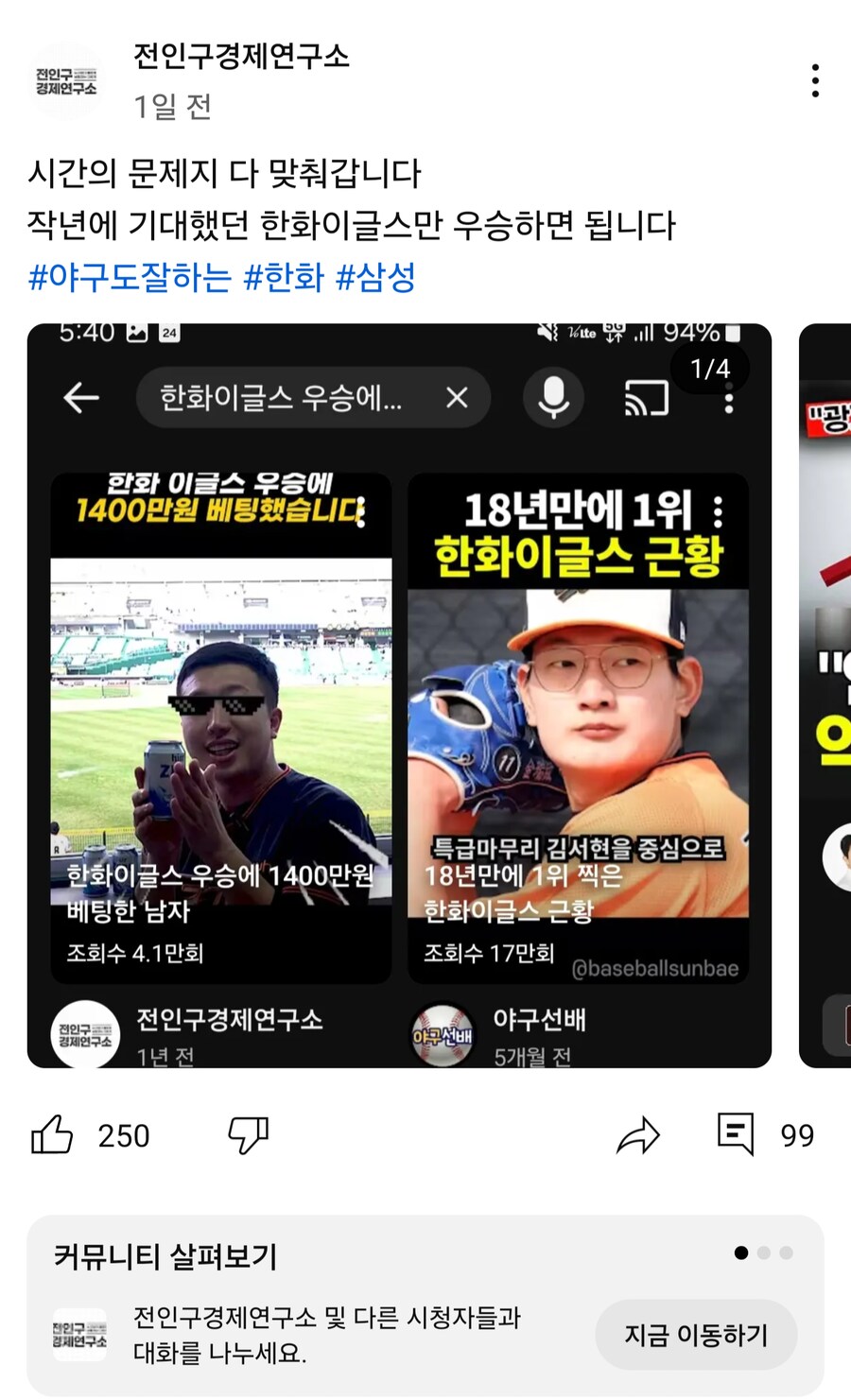Open the #야구도잘하는 hashtag

tap(130, 277)
